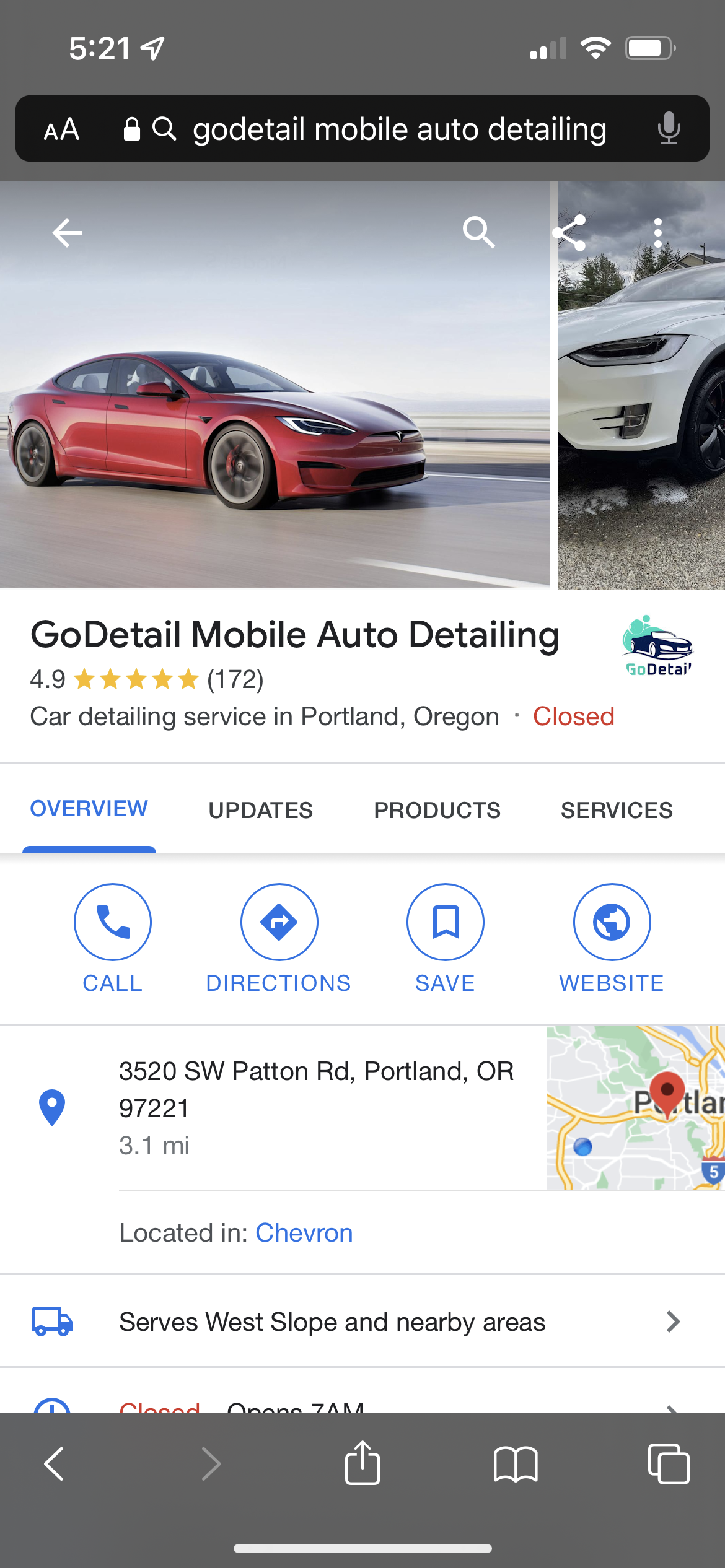Viewport: 725px width, 1568px height.
Task: Select the Overview tab
Action: point(89,809)
